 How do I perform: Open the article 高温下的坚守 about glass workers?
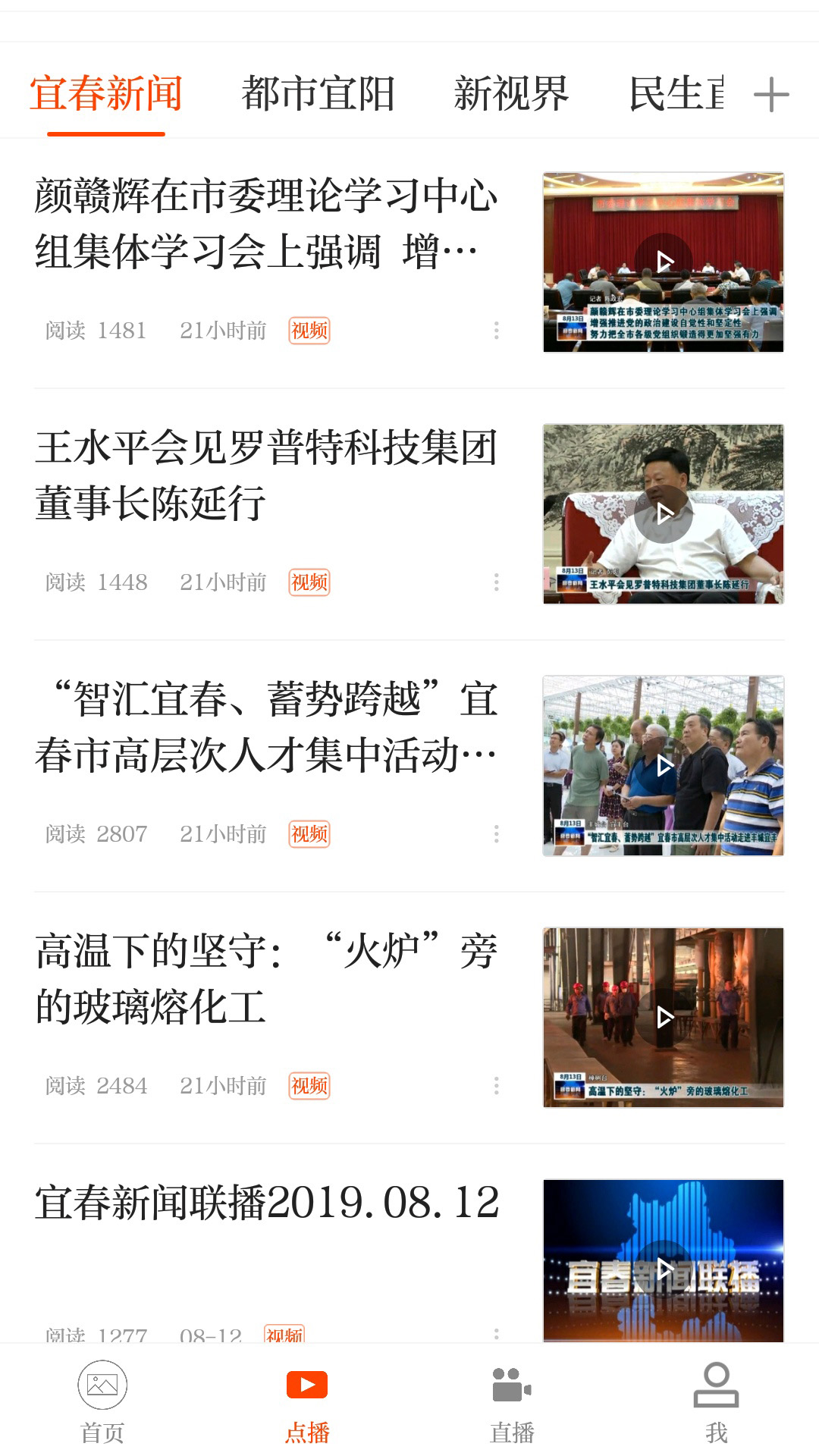(x=265, y=979)
